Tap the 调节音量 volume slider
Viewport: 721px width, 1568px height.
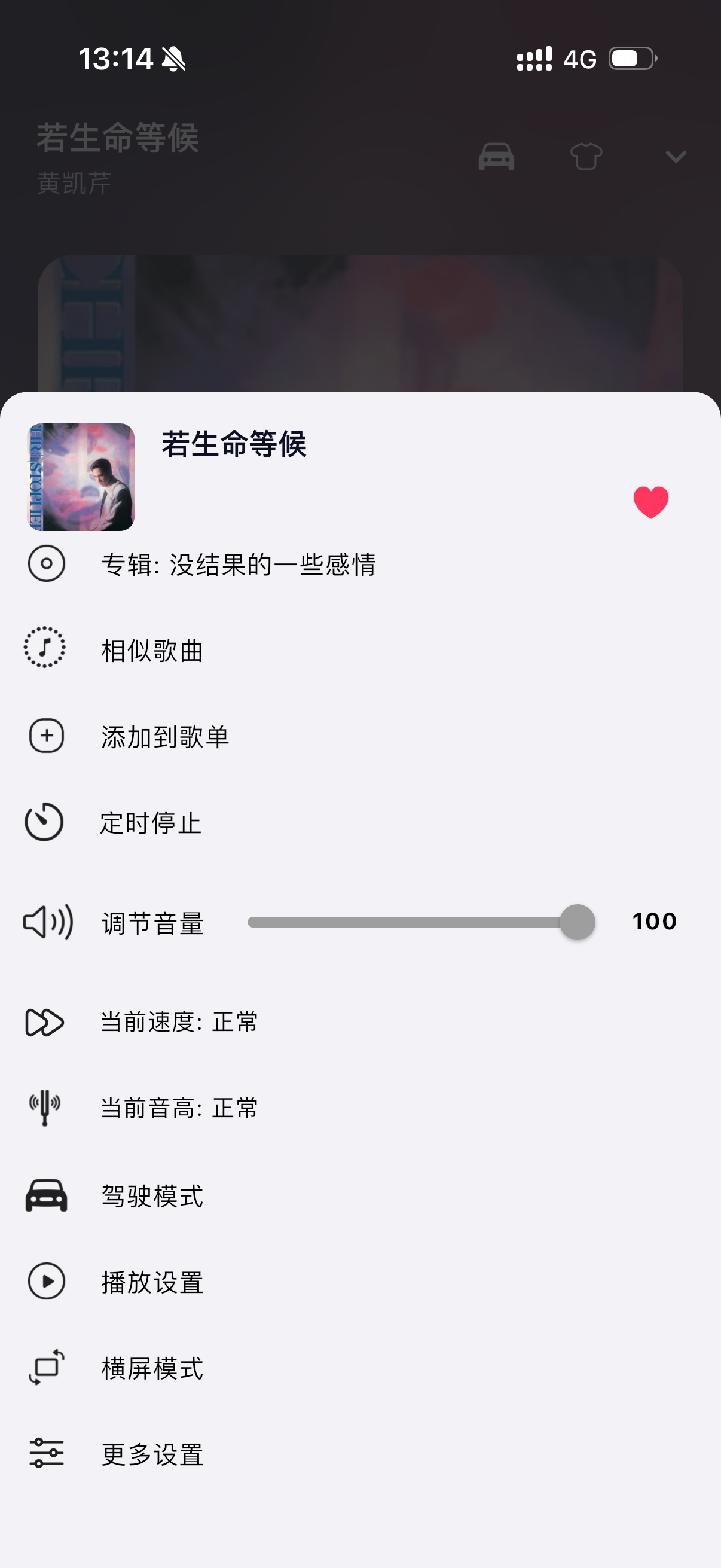point(420,922)
